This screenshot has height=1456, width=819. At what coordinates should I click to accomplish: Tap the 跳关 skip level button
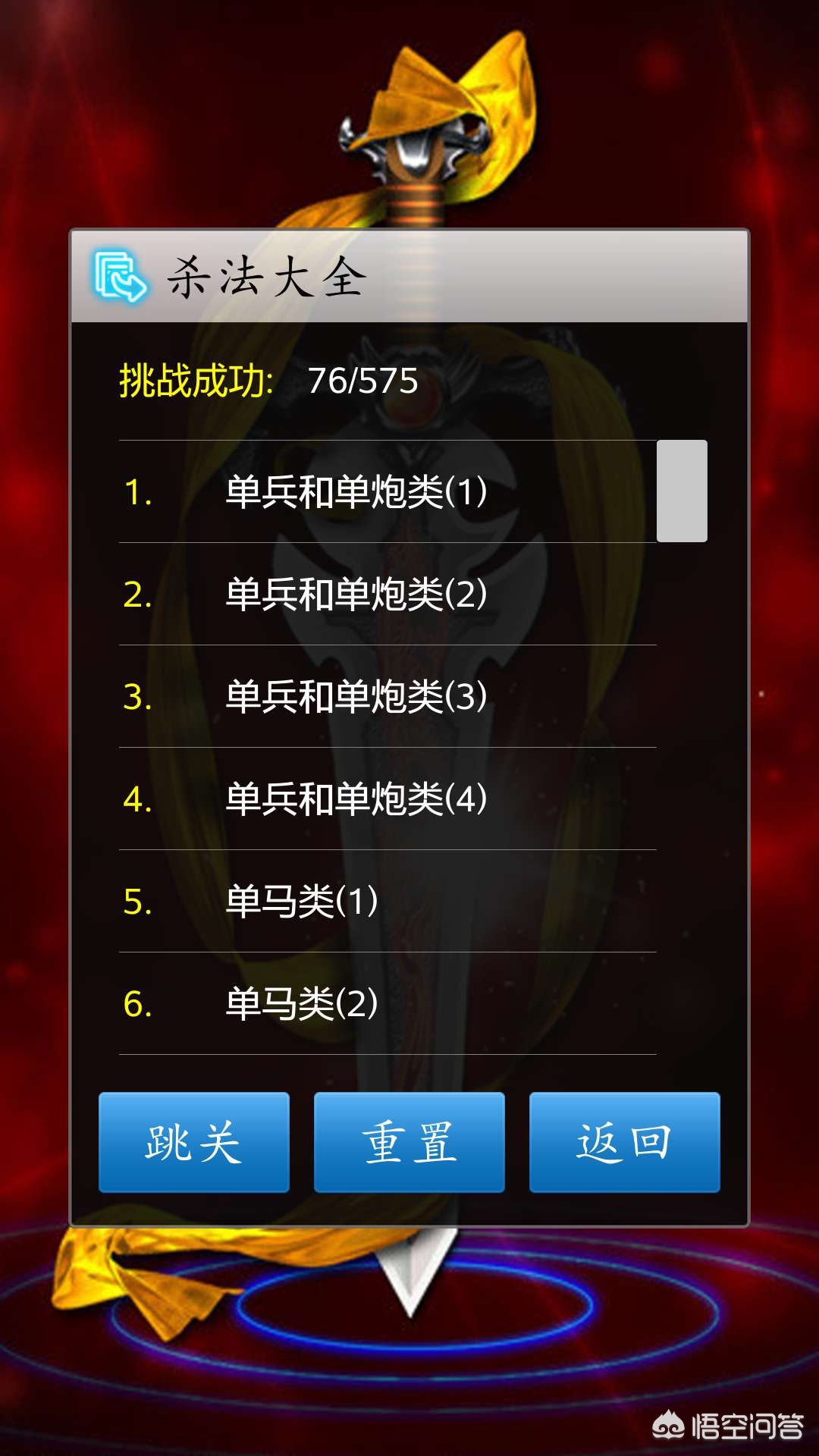pos(194,1142)
